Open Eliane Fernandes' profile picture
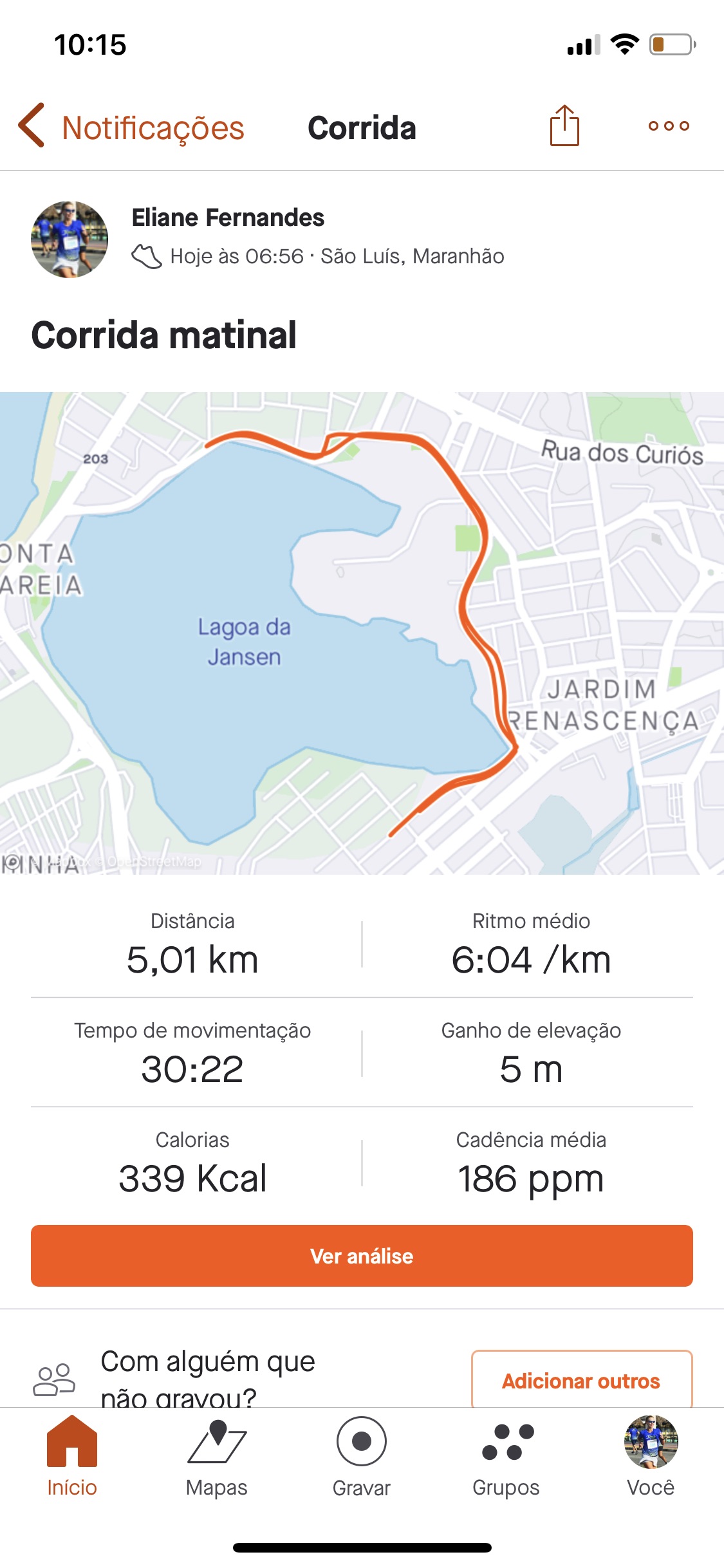Image resolution: width=724 pixels, height=1568 pixels. [x=70, y=239]
